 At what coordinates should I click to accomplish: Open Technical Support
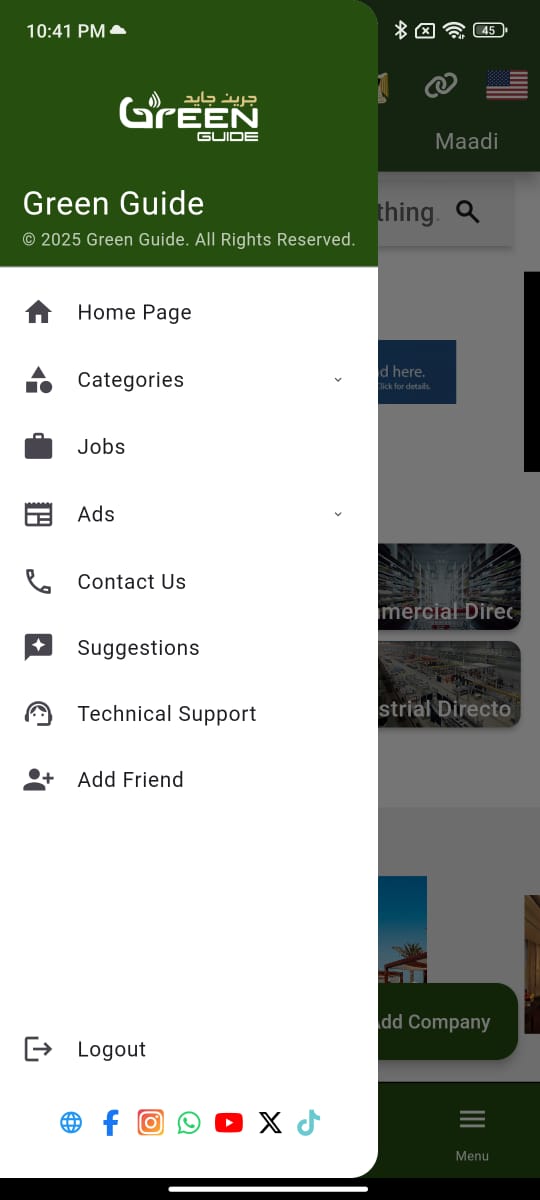point(189,714)
